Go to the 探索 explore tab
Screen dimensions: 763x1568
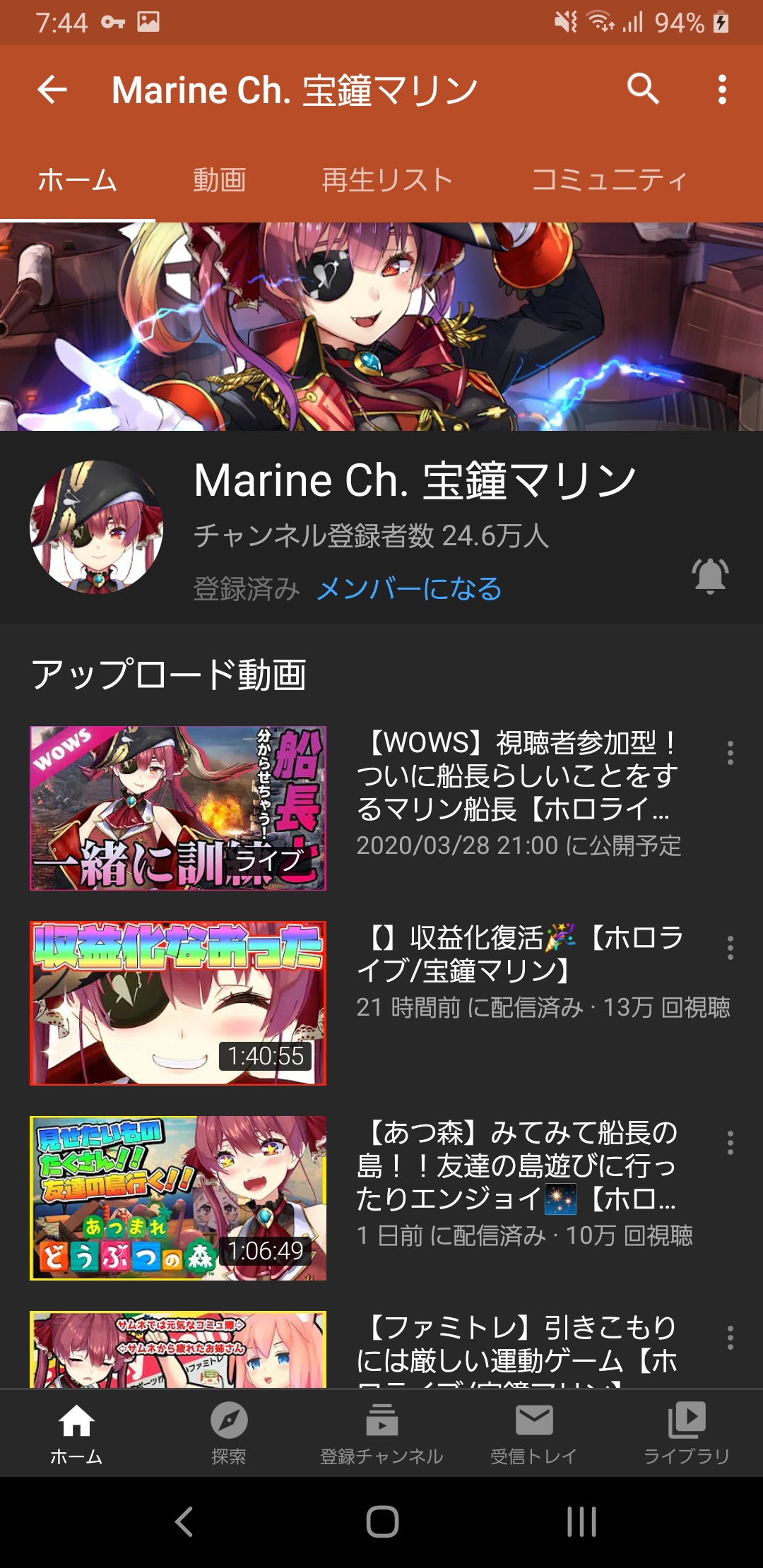(x=229, y=1434)
